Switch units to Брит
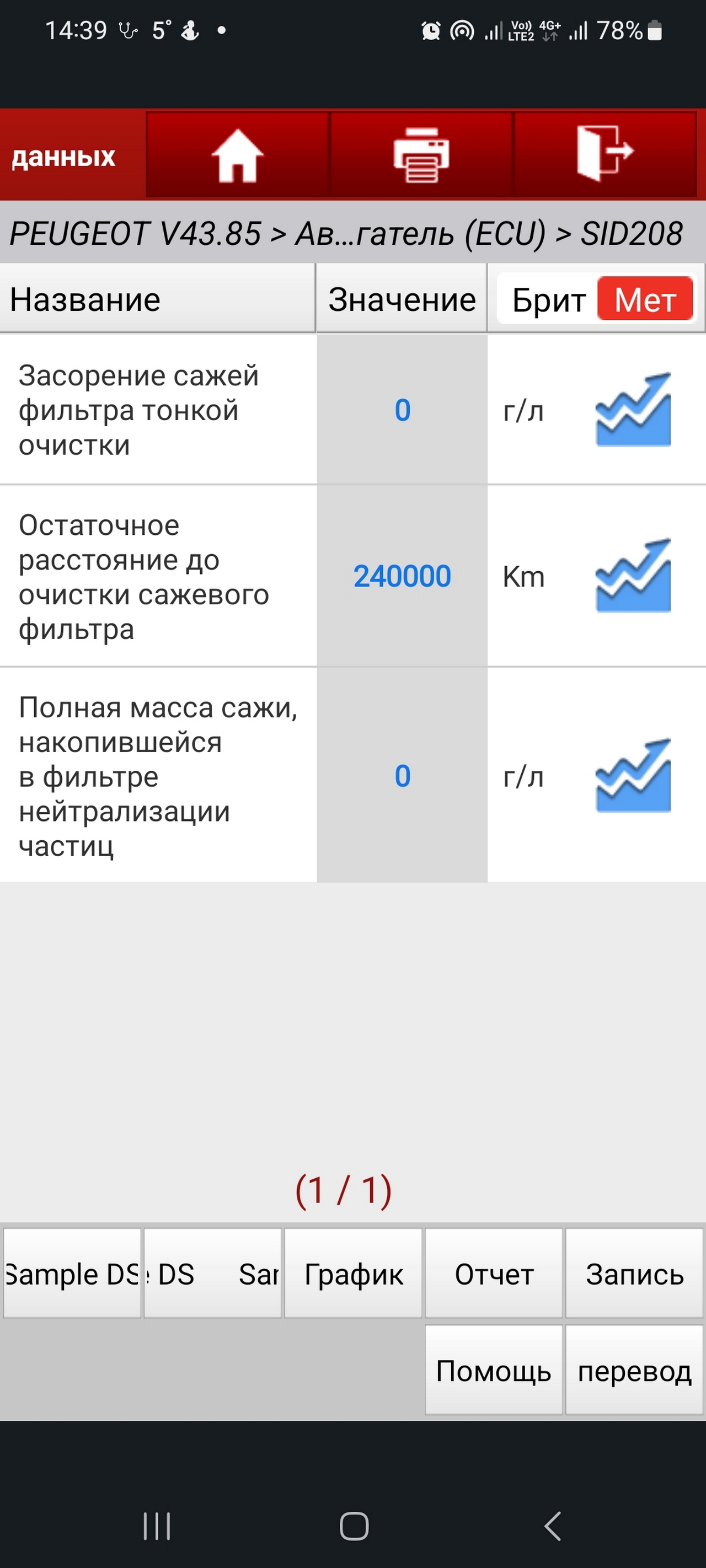706x1568 pixels. point(548,299)
